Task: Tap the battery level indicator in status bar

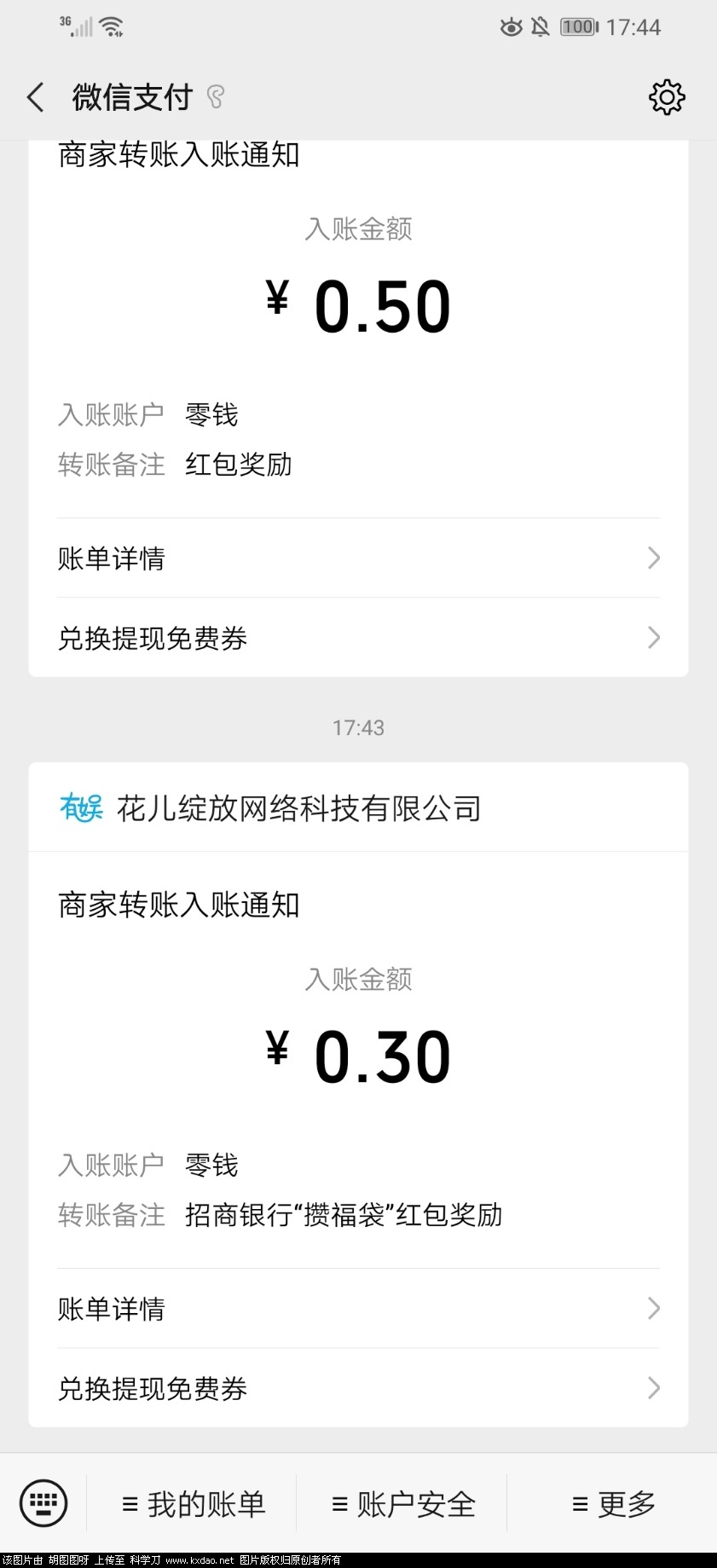Action: click(x=577, y=26)
